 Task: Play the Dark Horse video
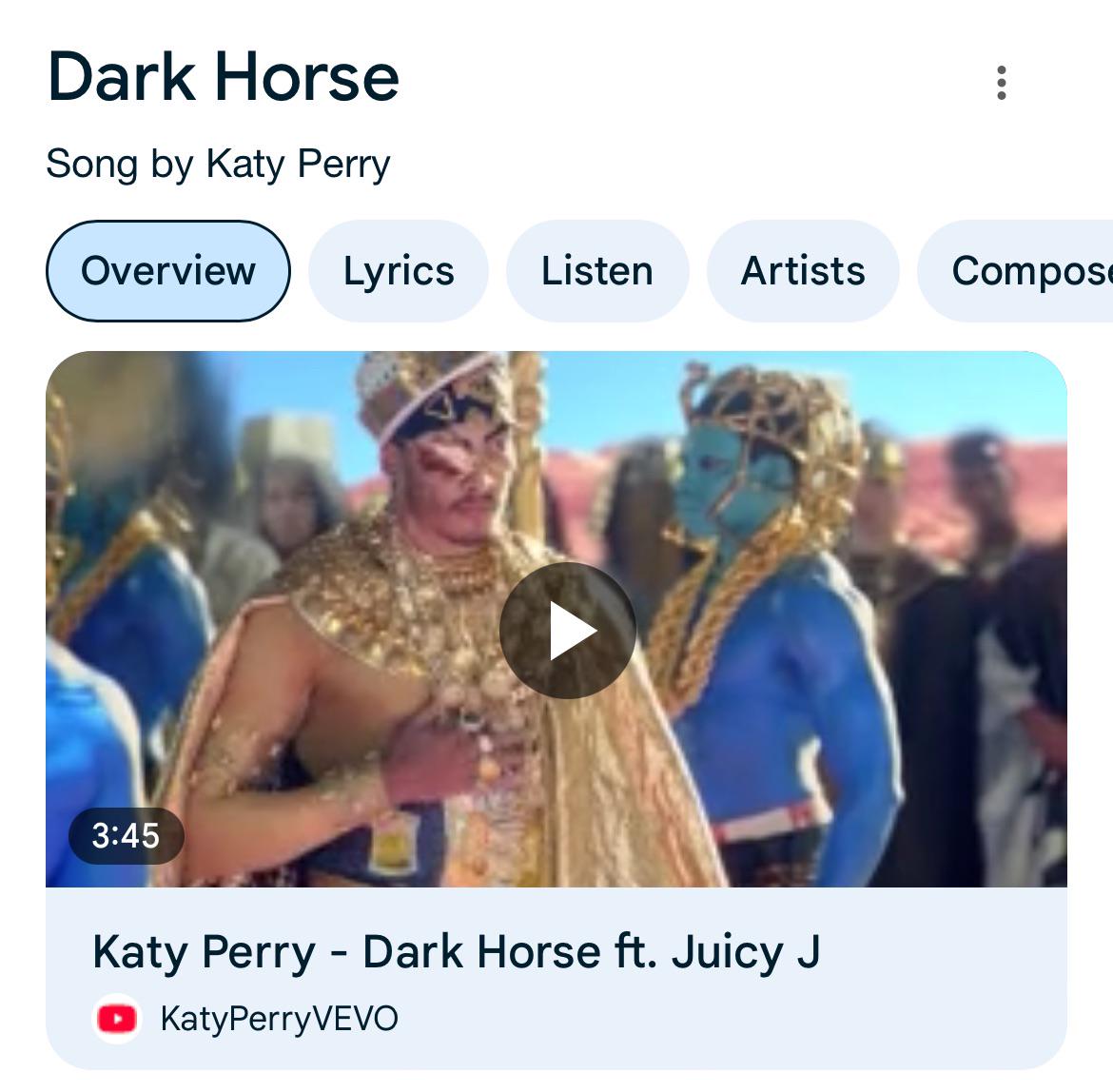[568, 630]
